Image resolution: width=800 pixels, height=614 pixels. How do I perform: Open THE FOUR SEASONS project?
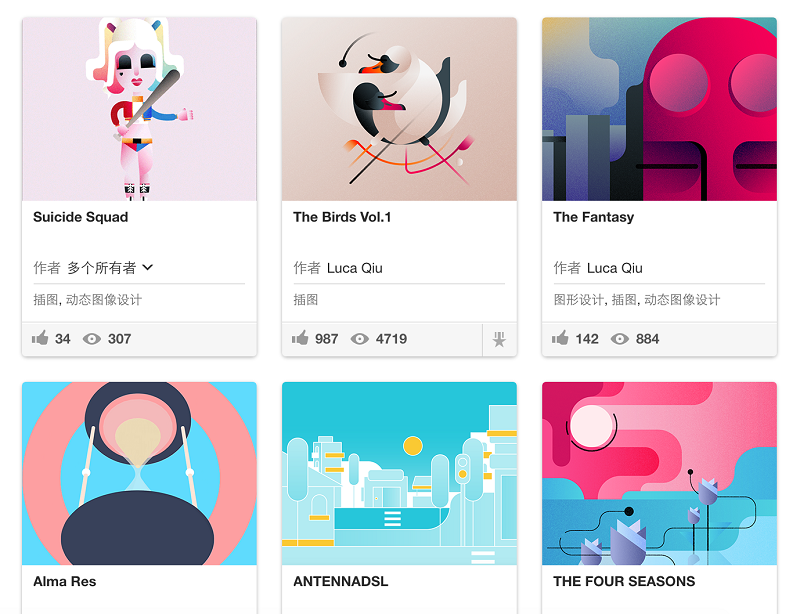659,473
